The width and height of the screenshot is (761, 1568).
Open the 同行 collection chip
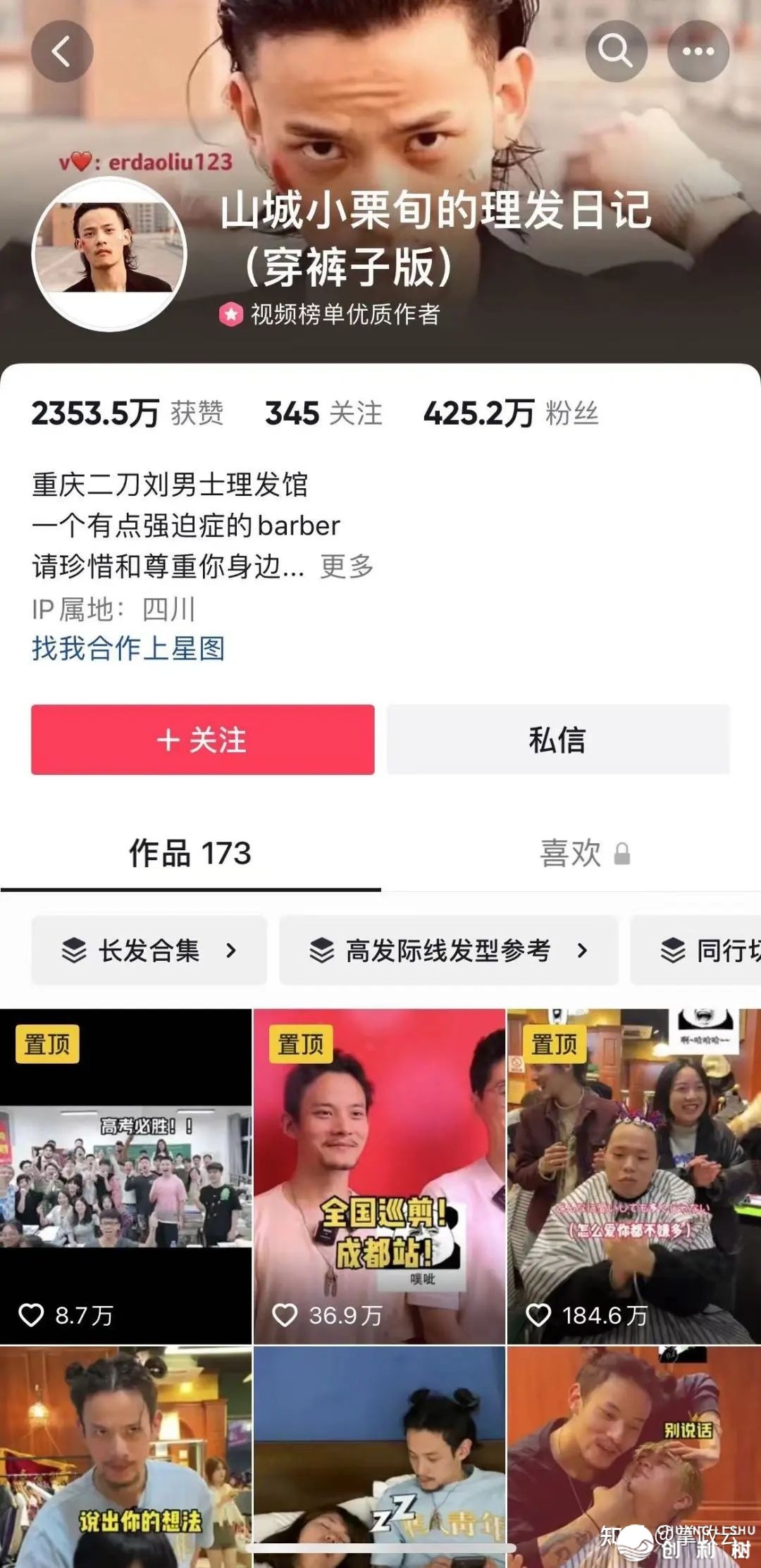(x=705, y=950)
